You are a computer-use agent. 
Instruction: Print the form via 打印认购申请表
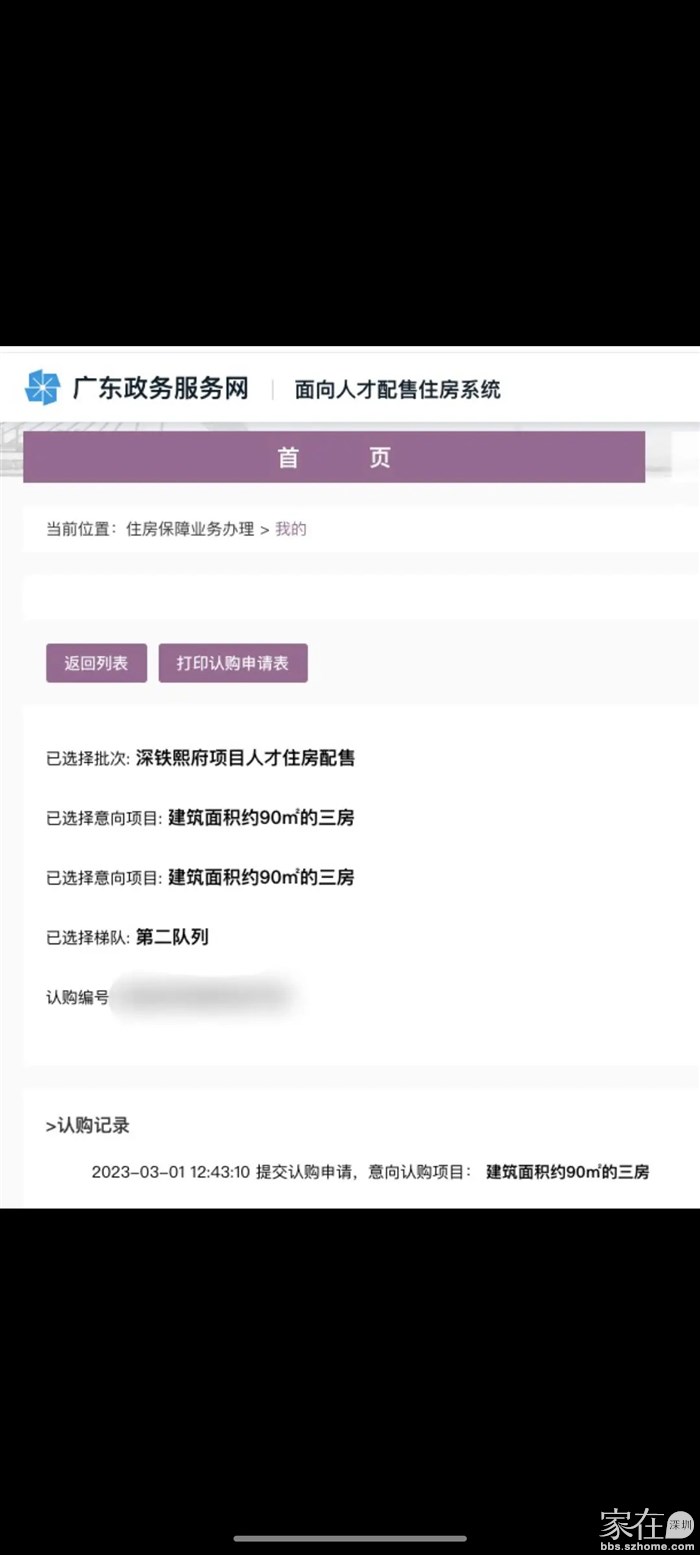(x=233, y=663)
